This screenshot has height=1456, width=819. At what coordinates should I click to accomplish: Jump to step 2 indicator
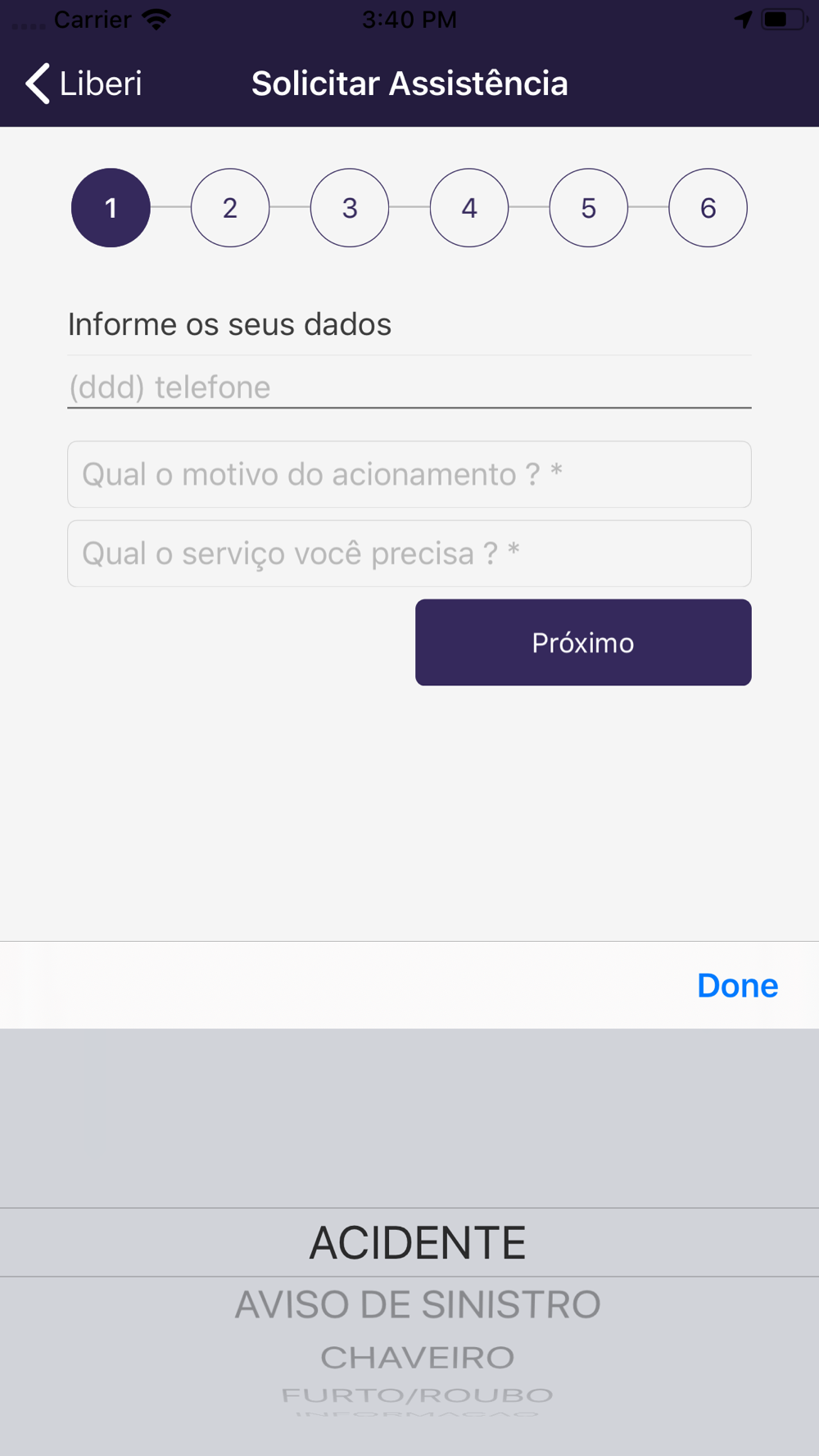tap(230, 208)
